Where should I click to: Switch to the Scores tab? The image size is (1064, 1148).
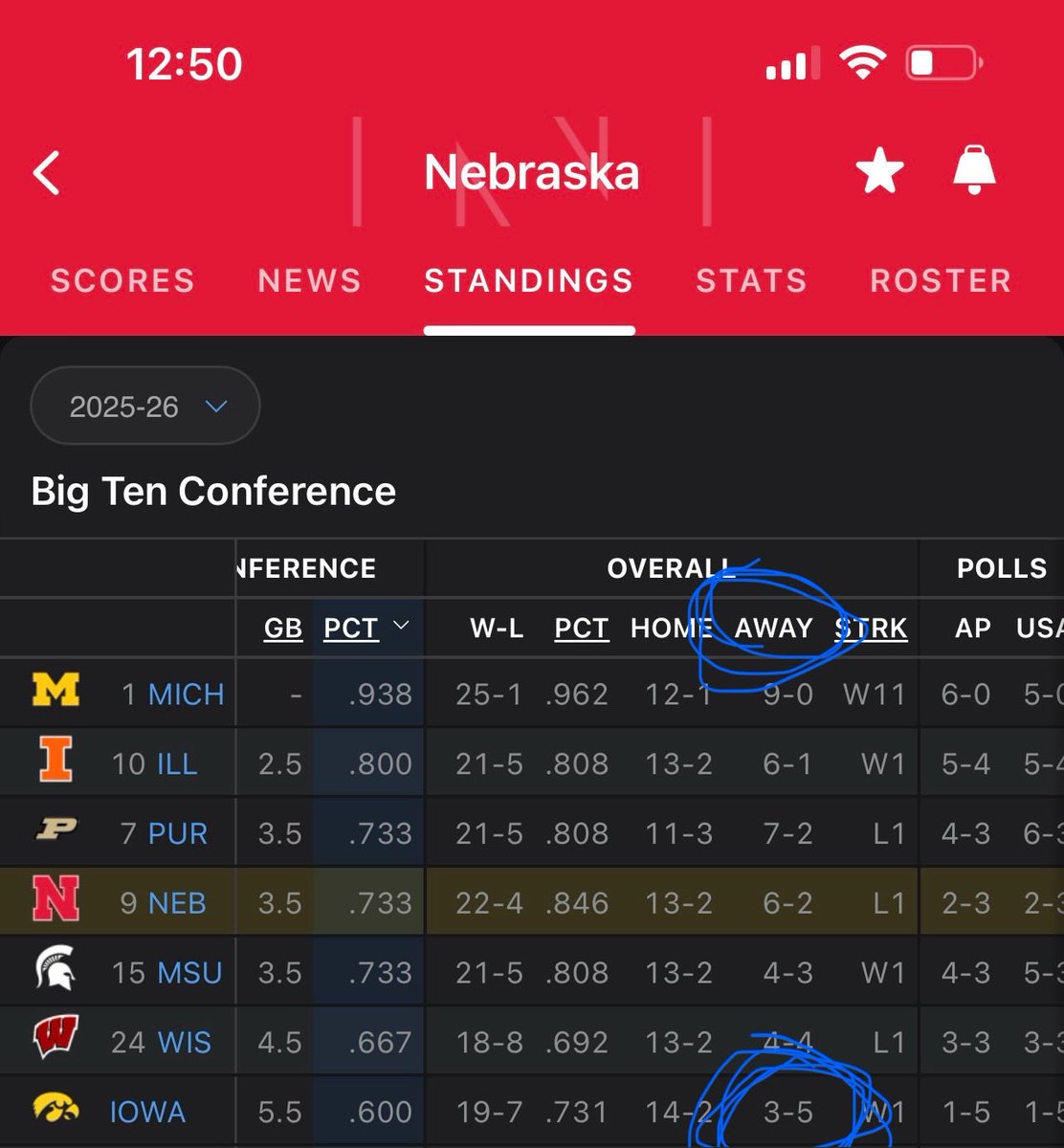pyautogui.click(x=122, y=280)
